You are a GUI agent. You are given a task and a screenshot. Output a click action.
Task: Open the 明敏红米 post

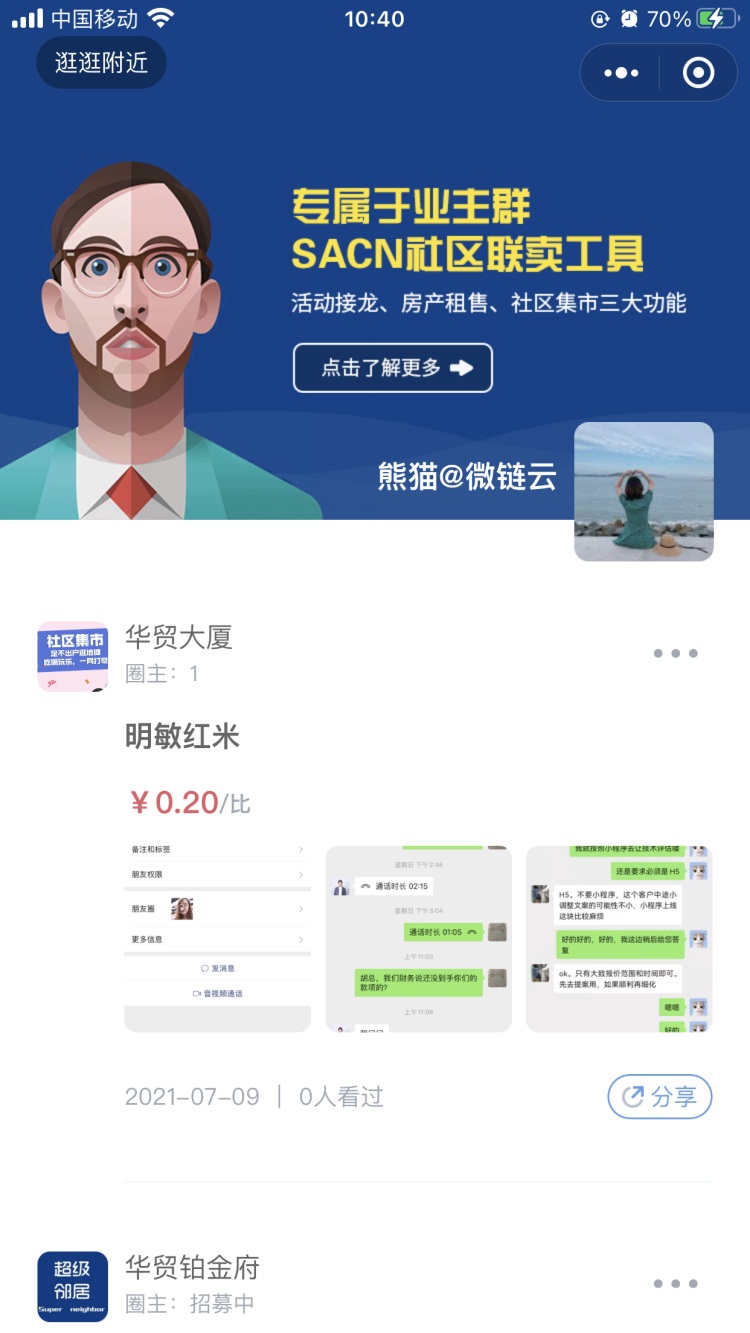182,737
